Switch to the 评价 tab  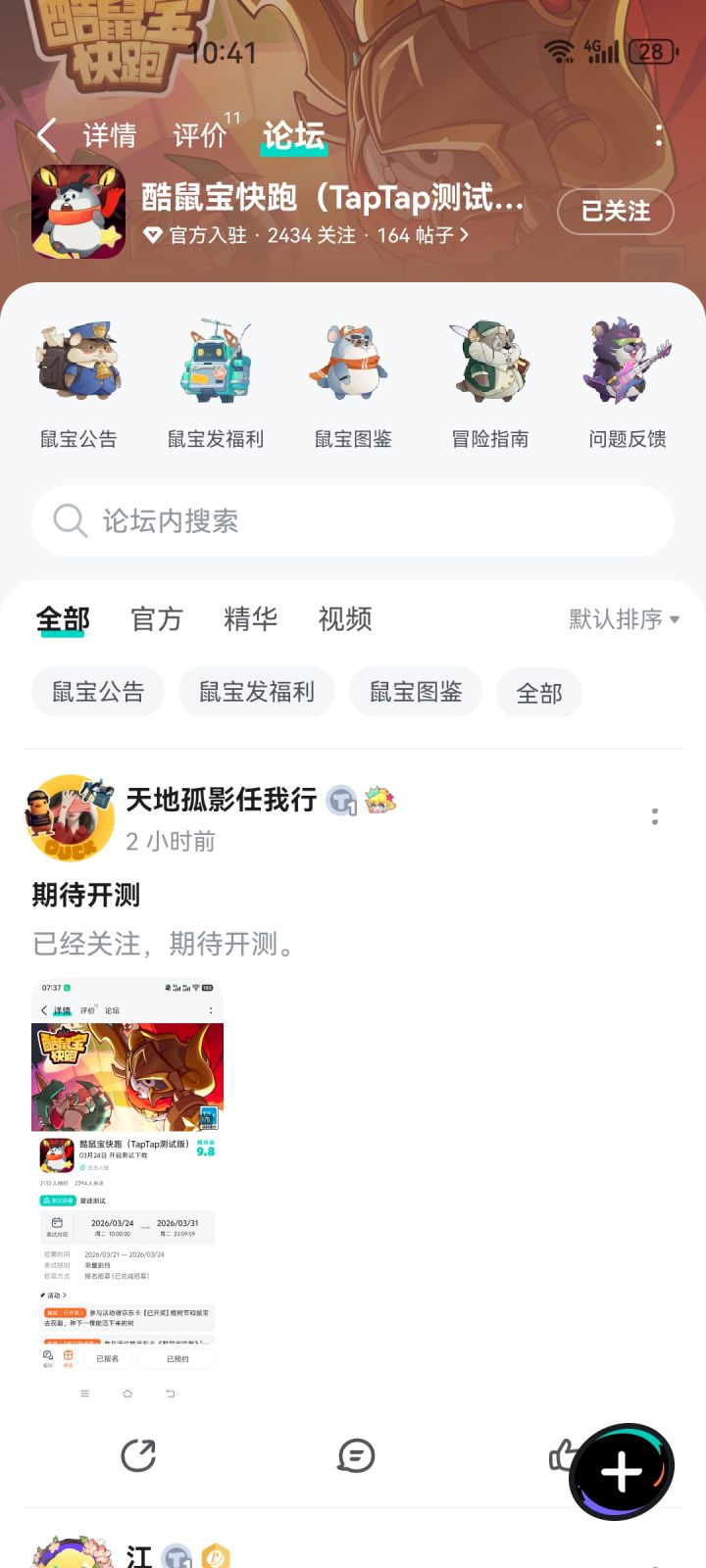[200, 135]
